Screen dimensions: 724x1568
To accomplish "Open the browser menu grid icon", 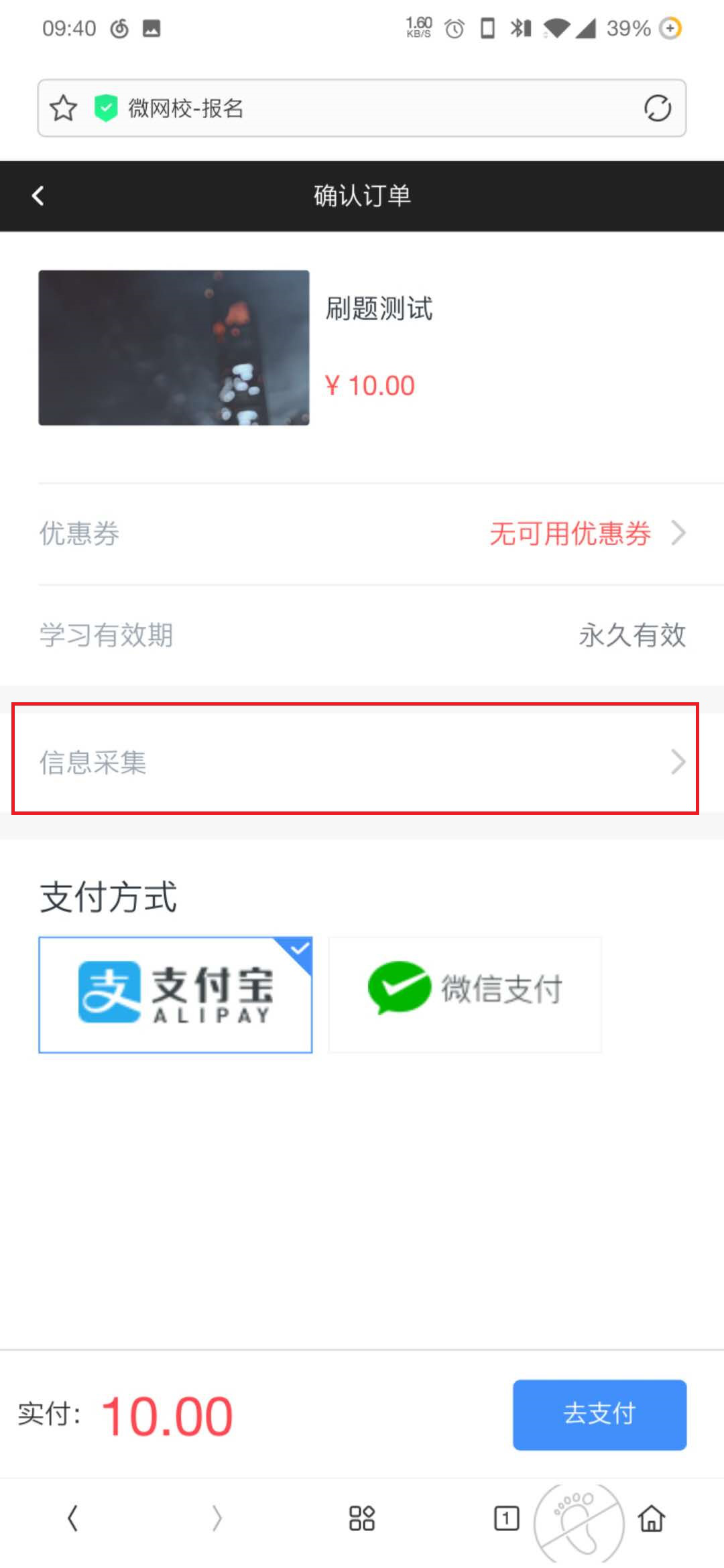I will pyautogui.click(x=362, y=1518).
